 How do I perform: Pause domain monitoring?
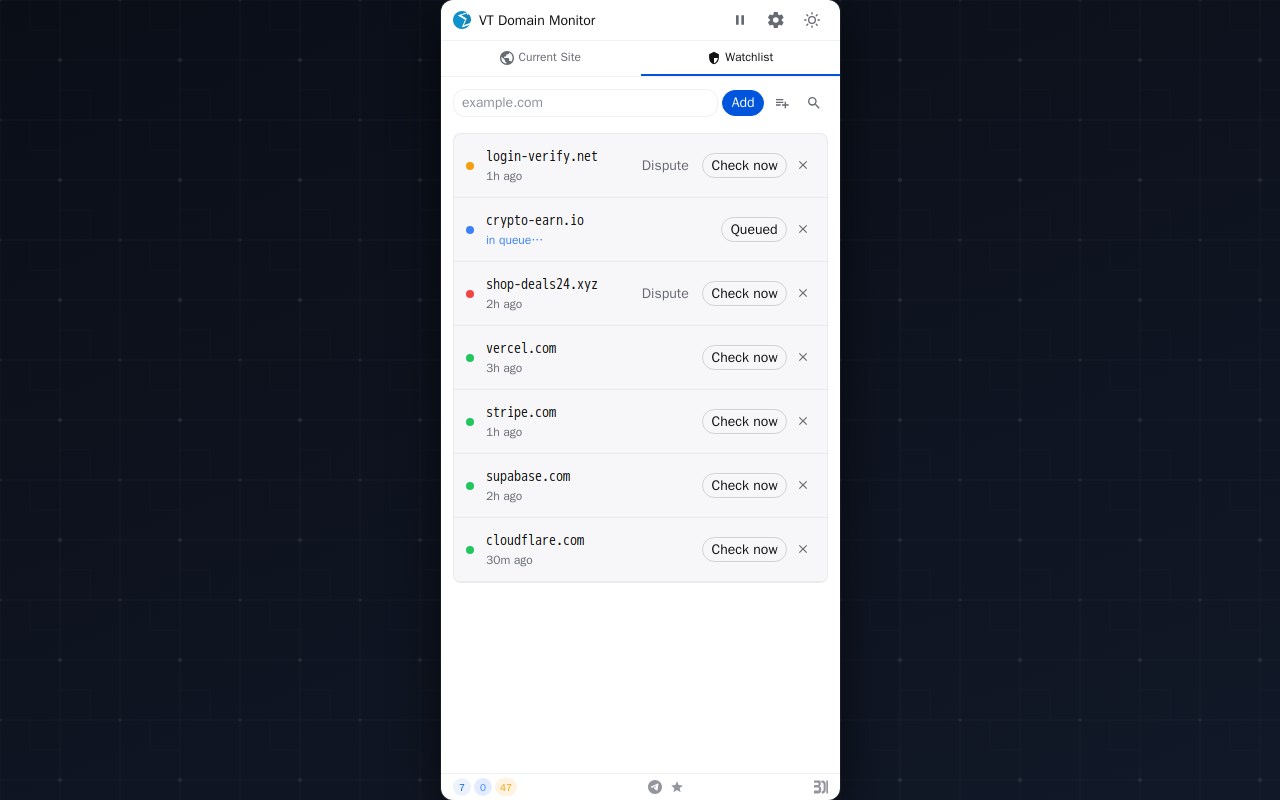point(740,20)
